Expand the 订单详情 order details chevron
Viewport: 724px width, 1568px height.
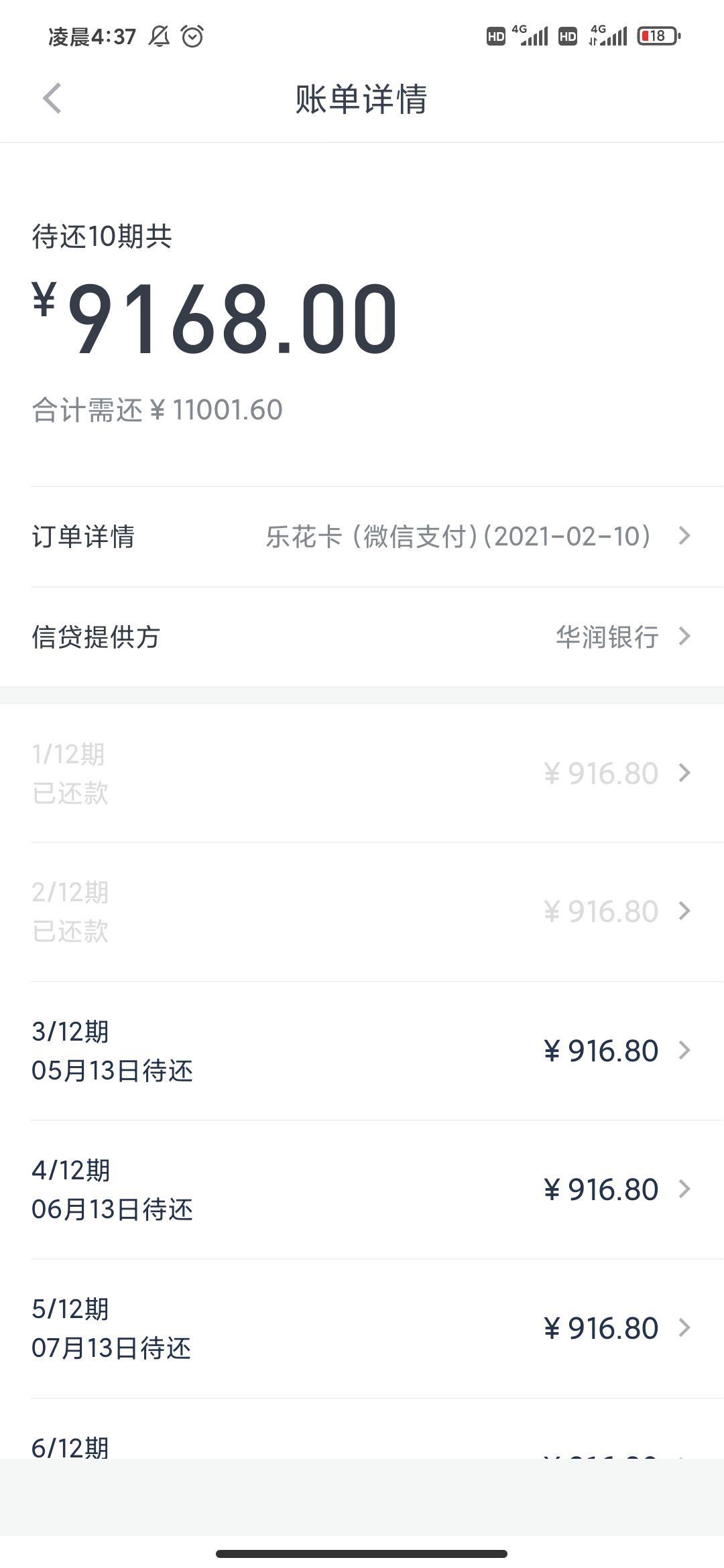[684, 536]
